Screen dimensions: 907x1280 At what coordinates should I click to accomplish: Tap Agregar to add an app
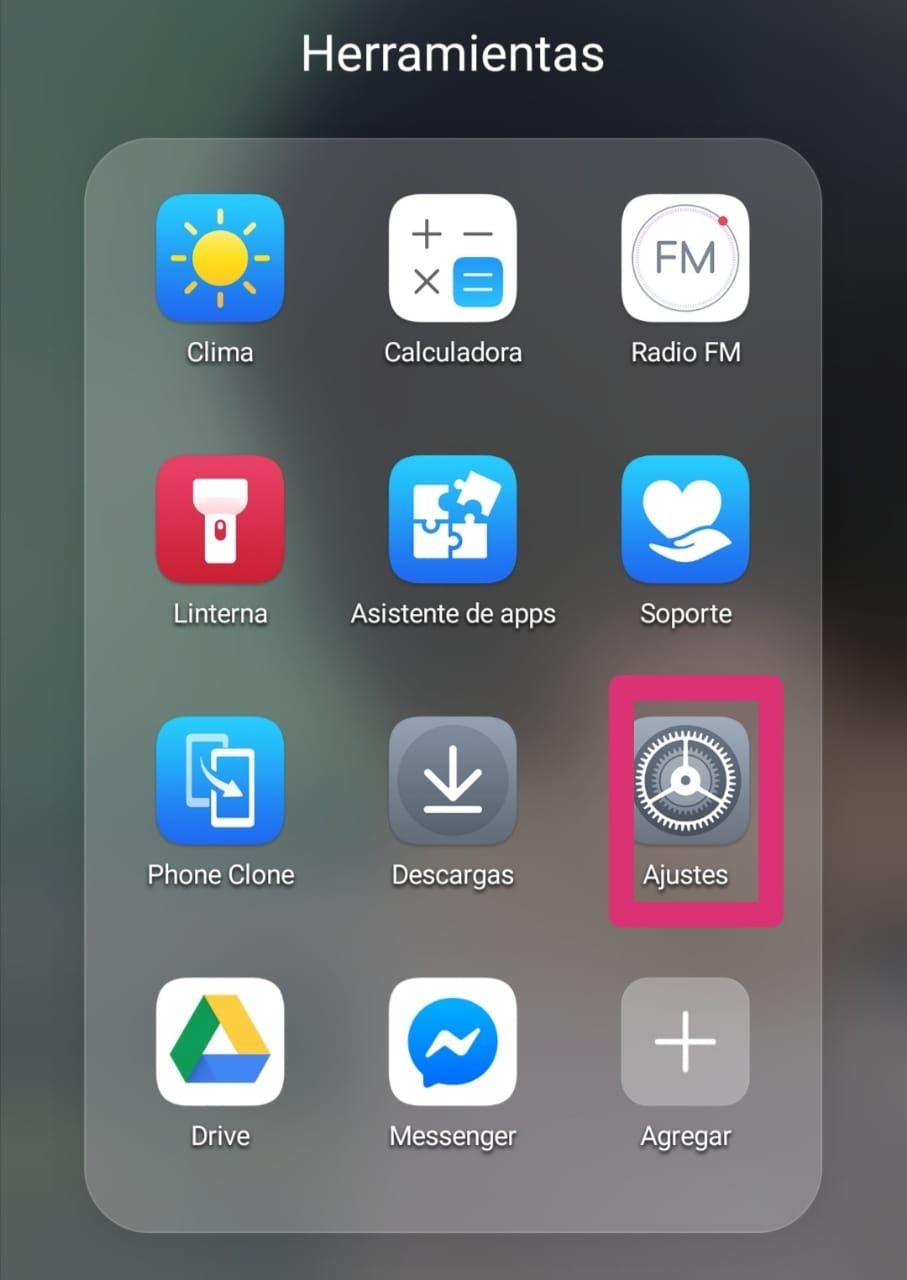tap(685, 1041)
